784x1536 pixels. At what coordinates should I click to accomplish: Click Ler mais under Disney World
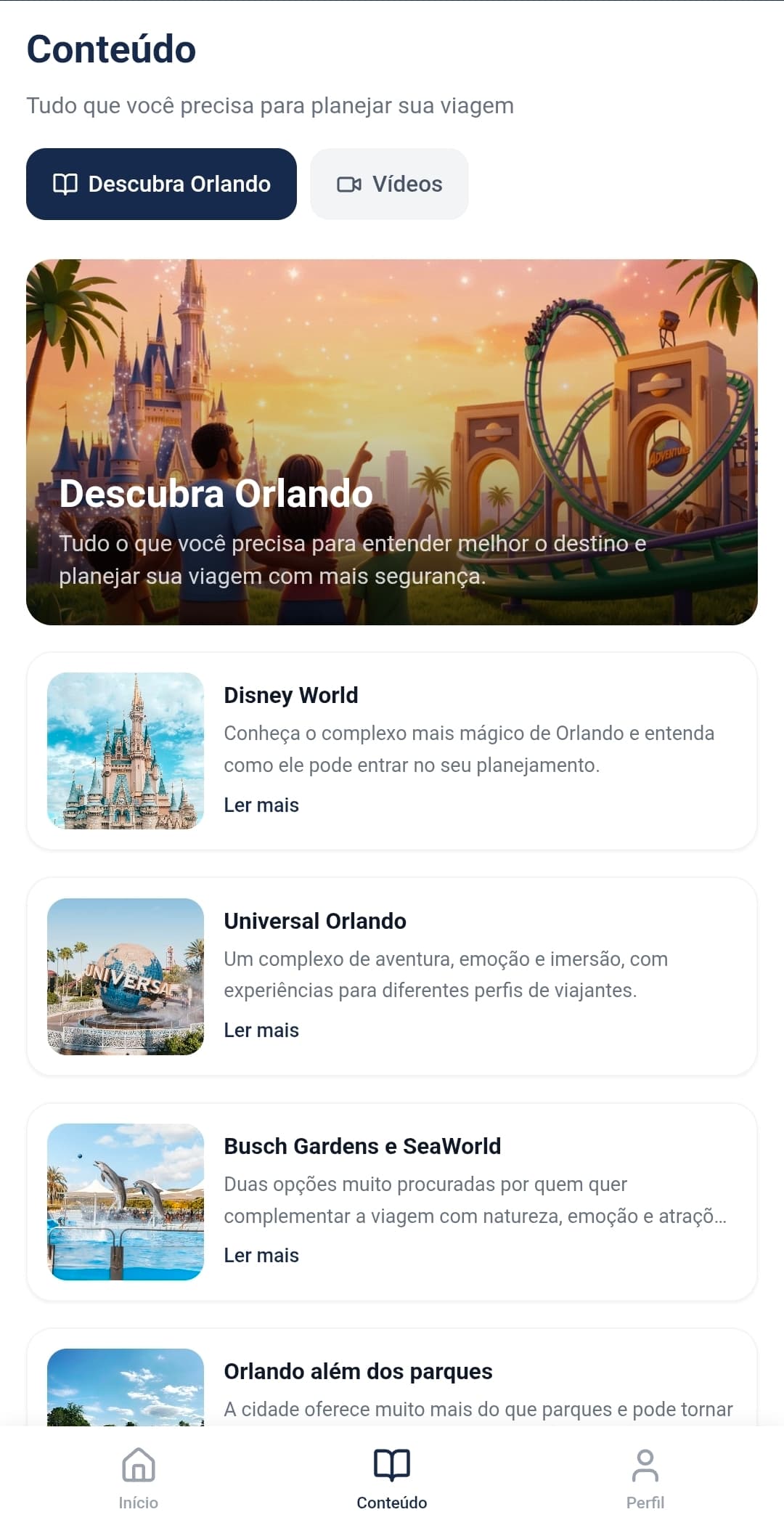(261, 805)
